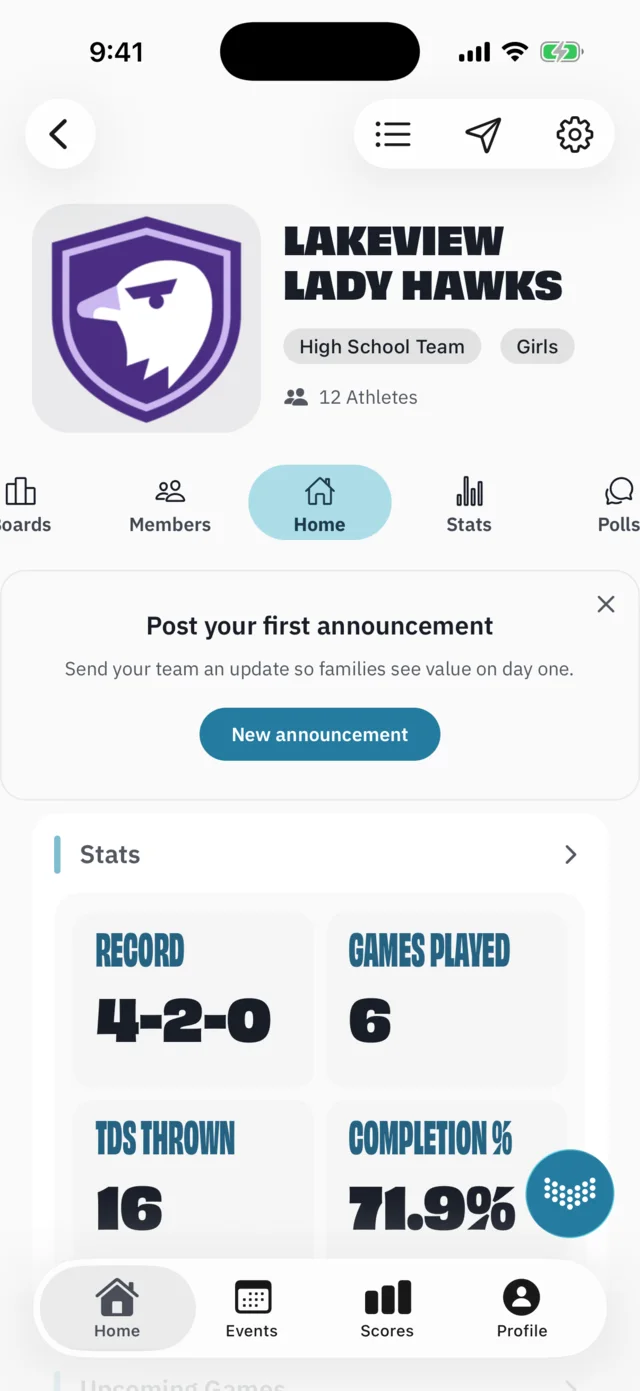Switch to the Members tab

pos(170,505)
